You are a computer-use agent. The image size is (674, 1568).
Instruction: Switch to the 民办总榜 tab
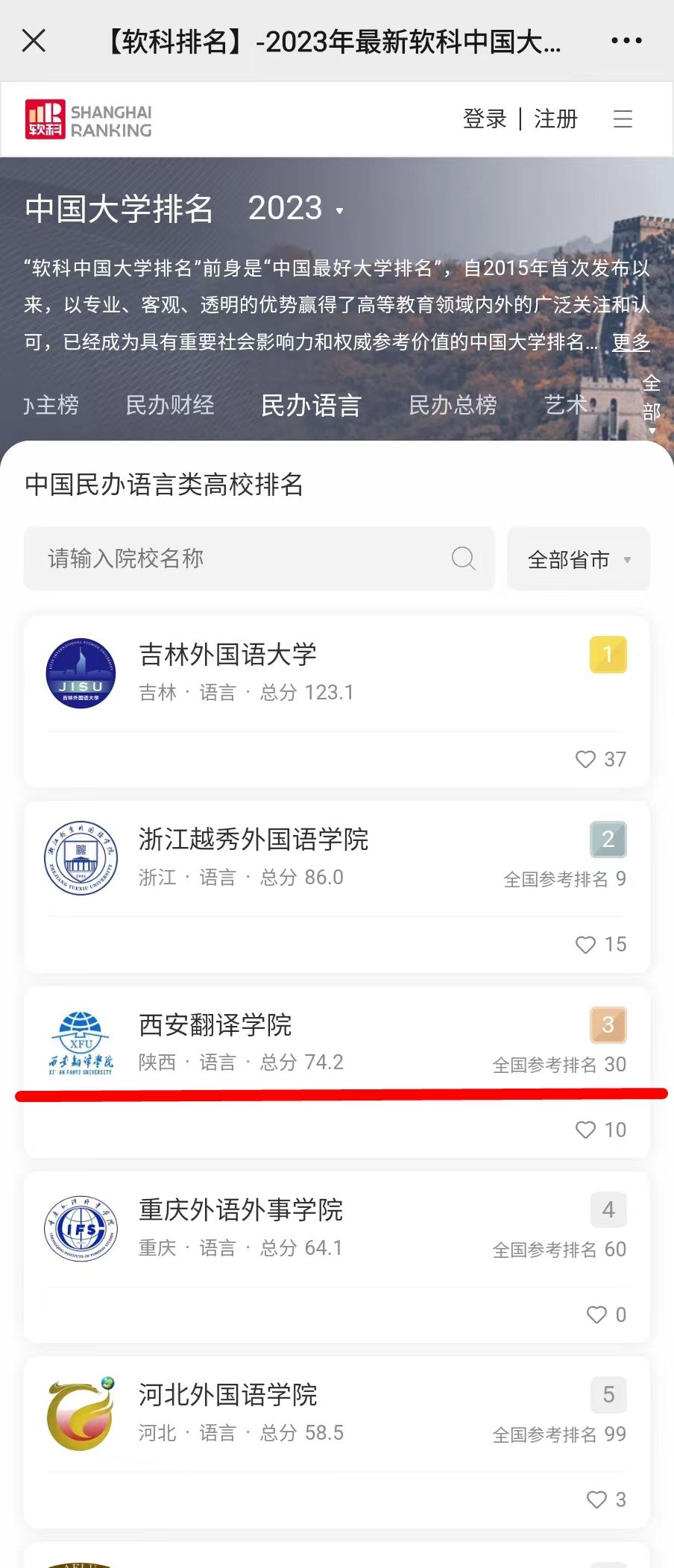[453, 405]
